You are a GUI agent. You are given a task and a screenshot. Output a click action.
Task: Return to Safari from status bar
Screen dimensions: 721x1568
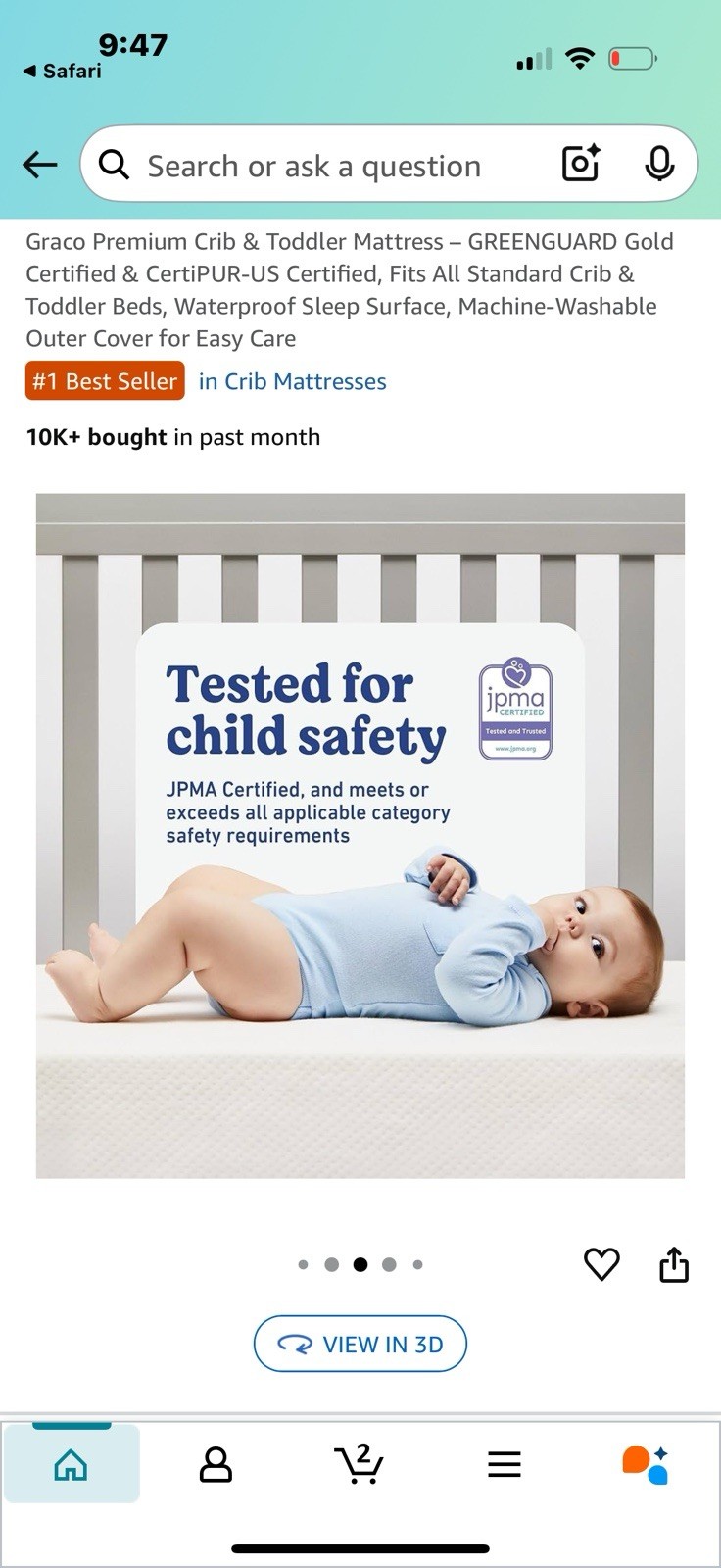63,71
